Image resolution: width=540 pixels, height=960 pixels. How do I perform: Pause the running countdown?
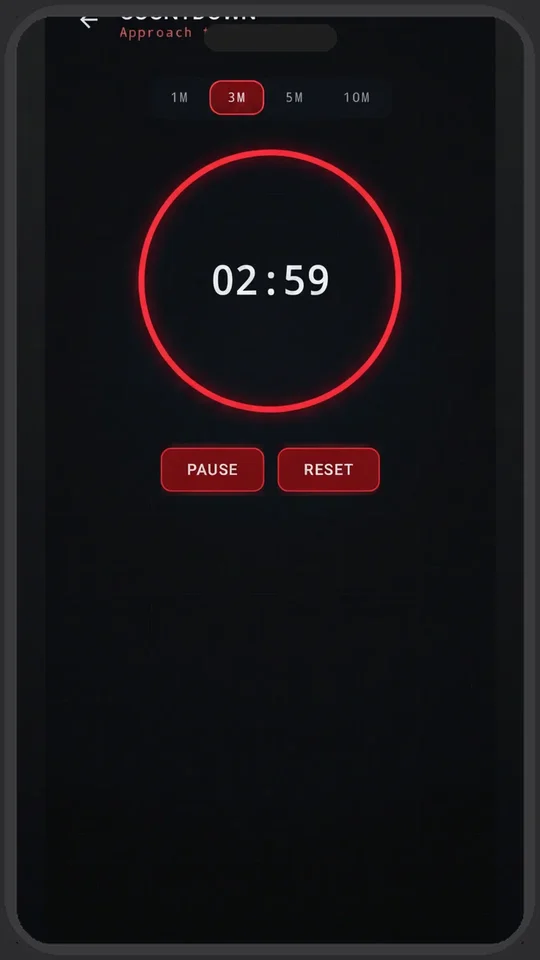[x=212, y=470]
